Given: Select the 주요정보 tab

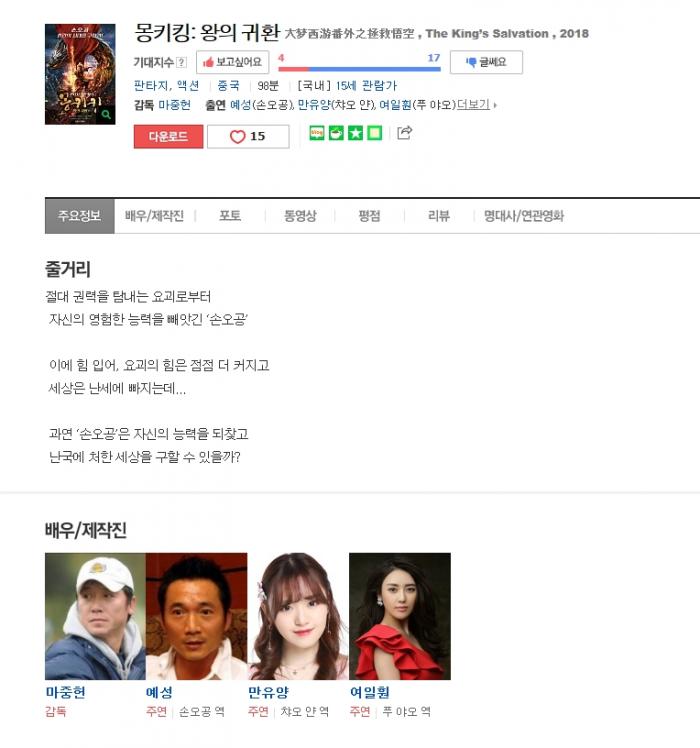Looking at the screenshot, I should 79,216.
